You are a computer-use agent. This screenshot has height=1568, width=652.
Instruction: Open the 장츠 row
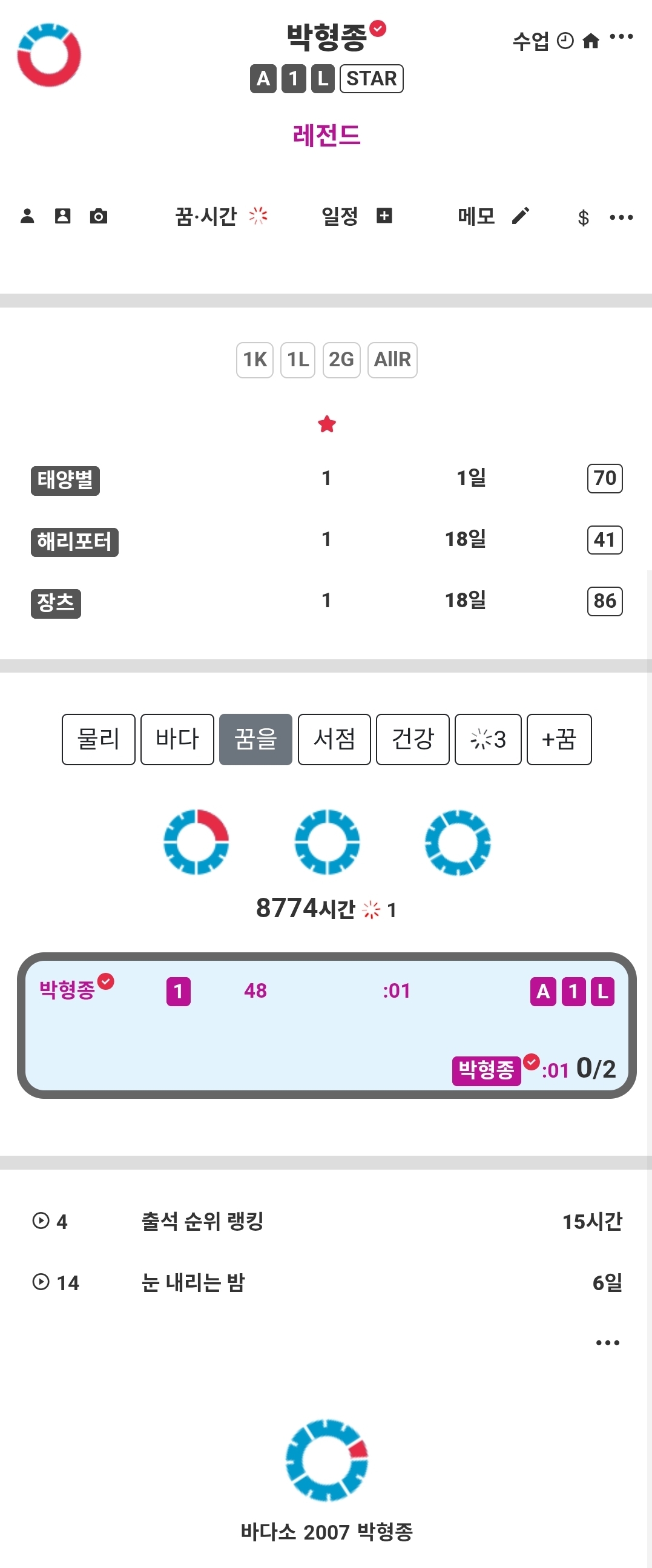(56, 602)
